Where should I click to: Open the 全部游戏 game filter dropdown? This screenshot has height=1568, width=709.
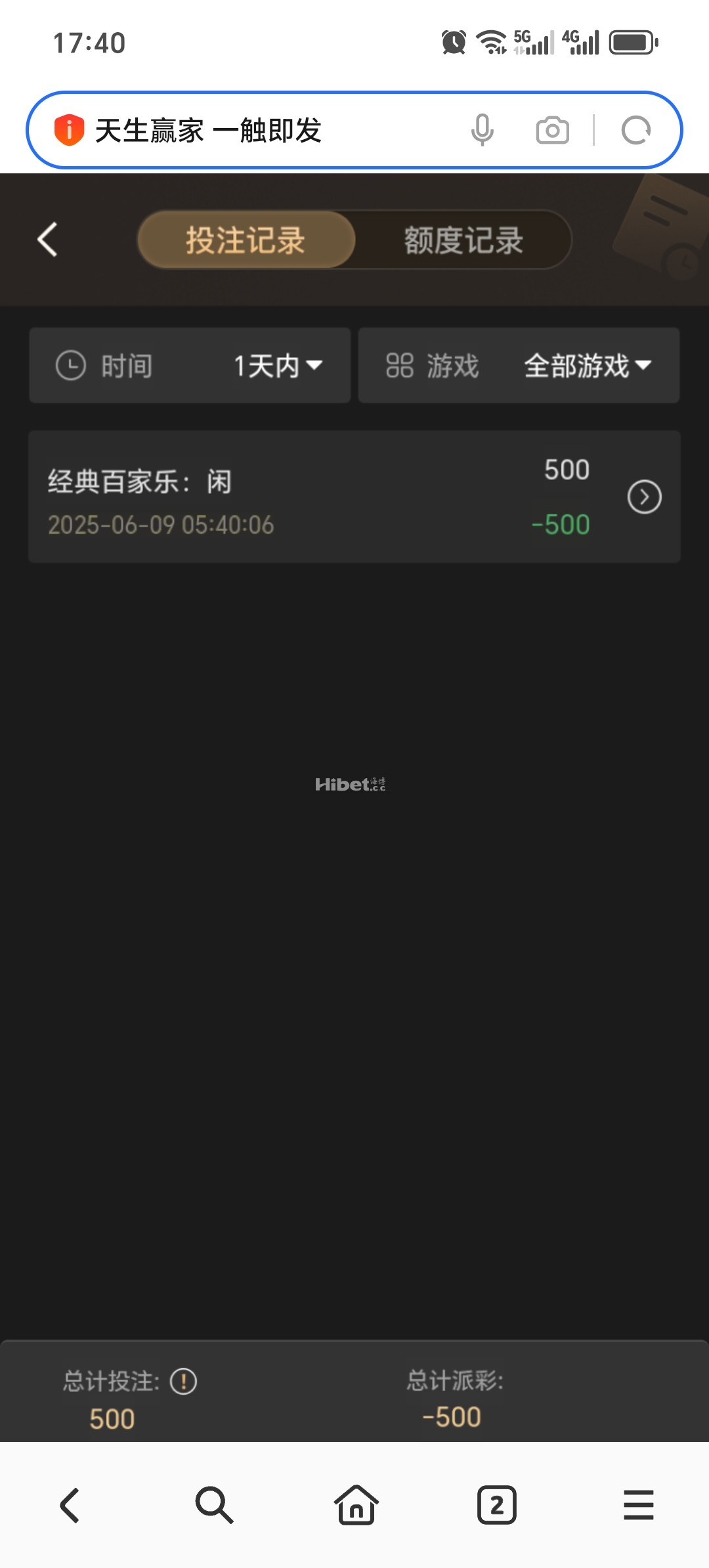click(586, 366)
